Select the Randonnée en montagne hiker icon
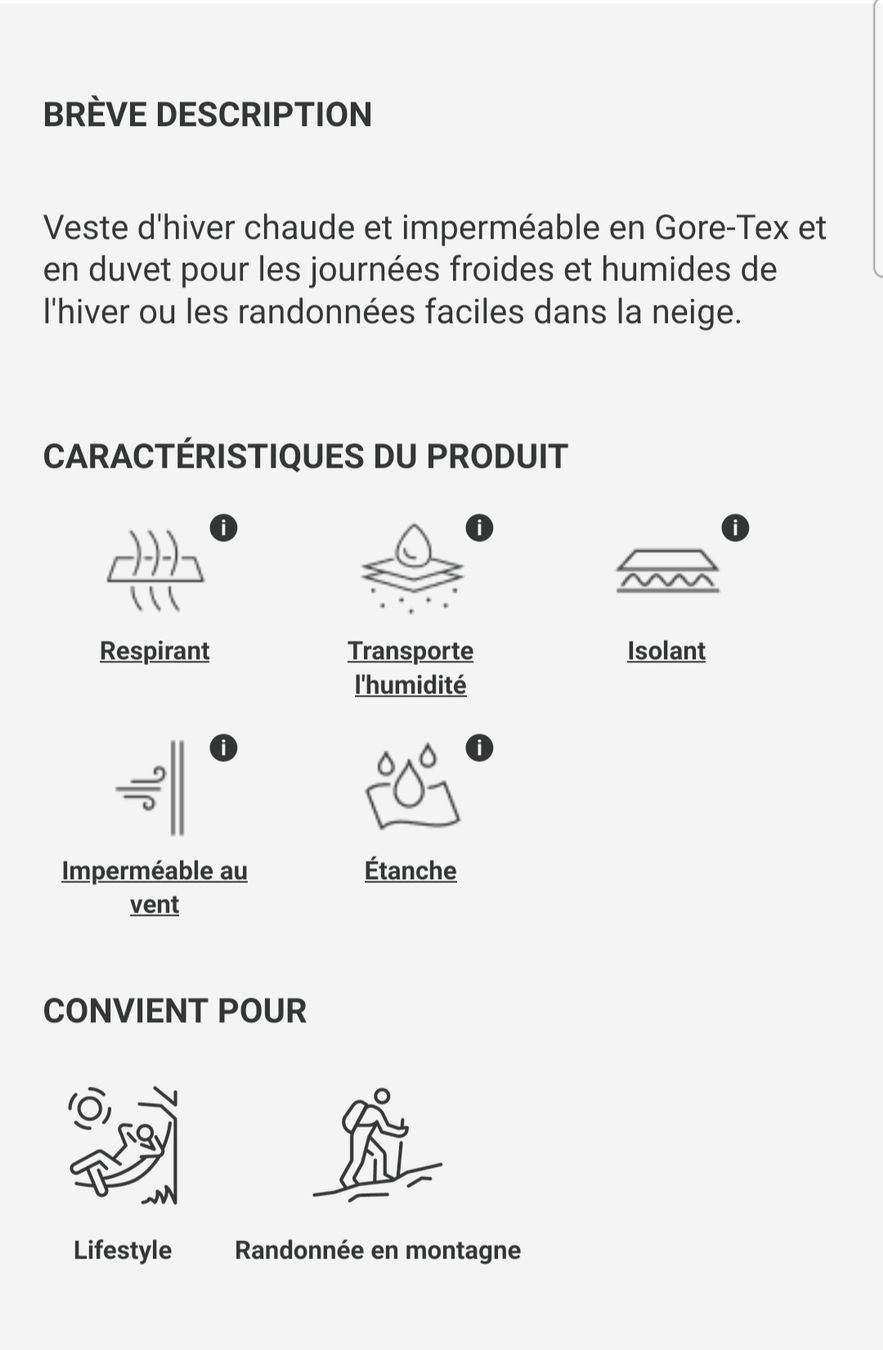 [x=377, y=1140]
